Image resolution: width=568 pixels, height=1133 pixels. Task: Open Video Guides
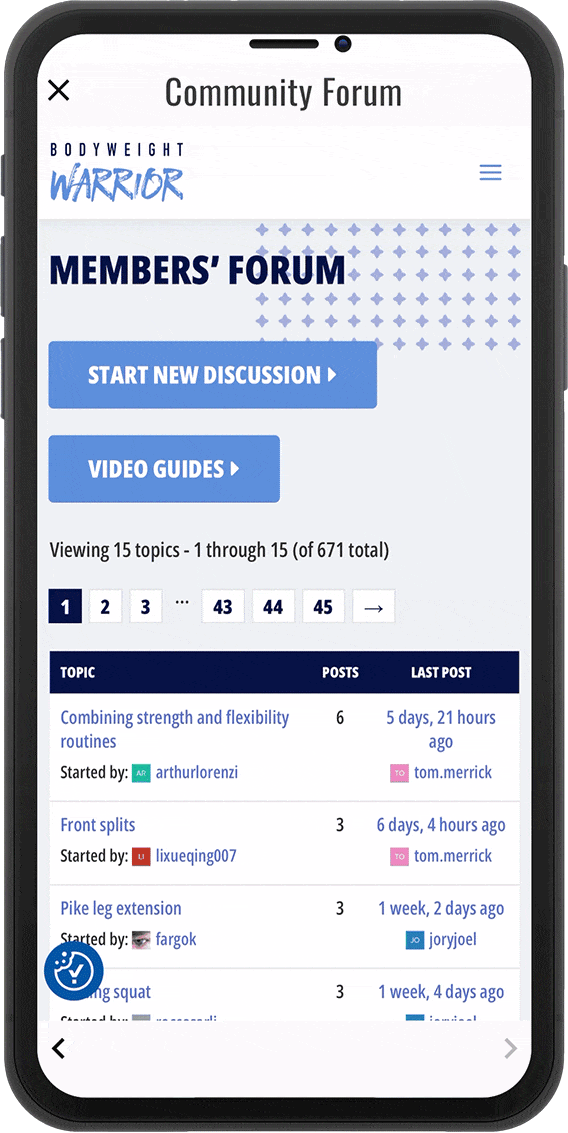point(164,469)
